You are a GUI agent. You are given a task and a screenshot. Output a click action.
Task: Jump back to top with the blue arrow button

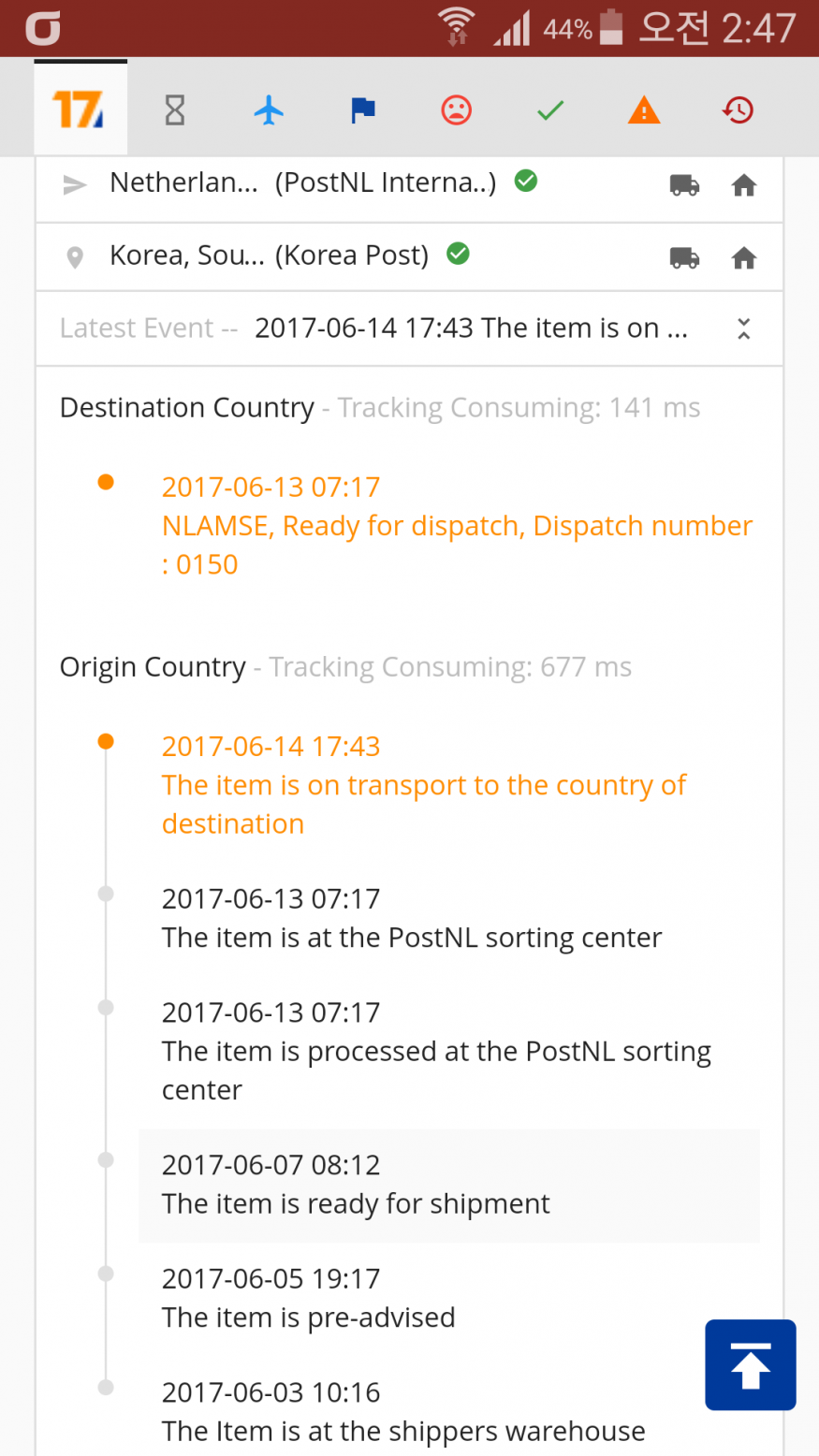[x=751, y=1364]
